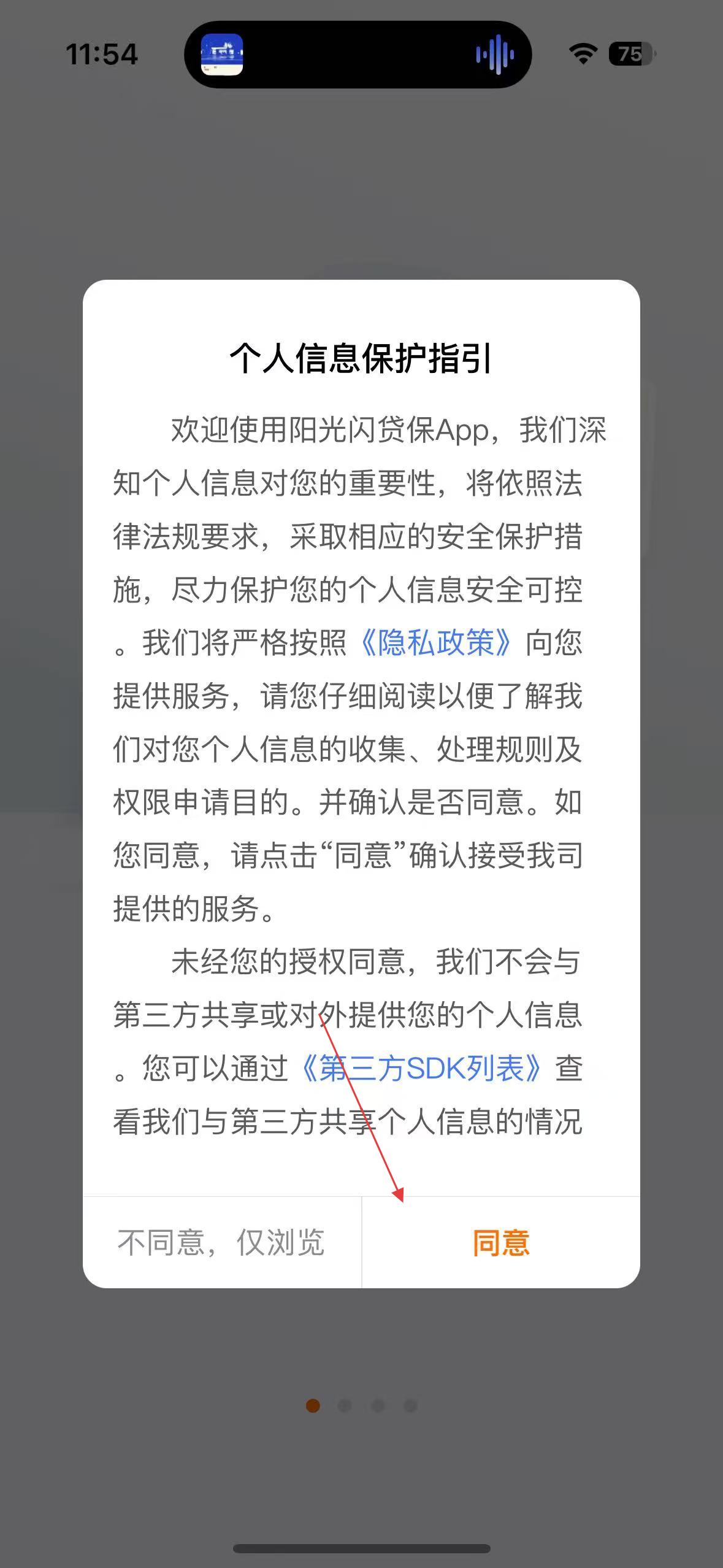Open the 《隐私政策》 link
Image resolution: width=723 pixels, height=1568 pixels.
[435, 643]
